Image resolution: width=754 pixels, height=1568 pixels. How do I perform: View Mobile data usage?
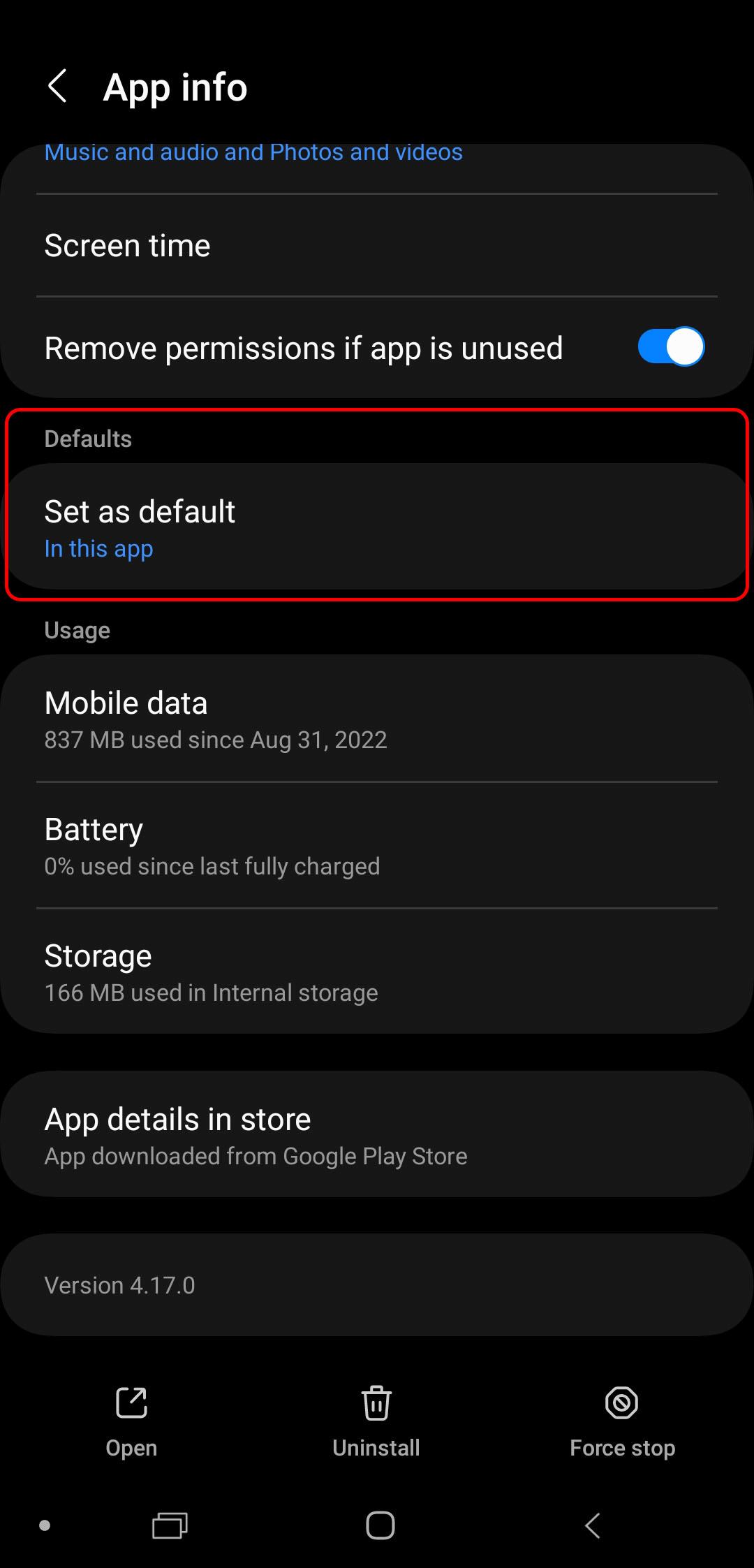coord(377,719)
